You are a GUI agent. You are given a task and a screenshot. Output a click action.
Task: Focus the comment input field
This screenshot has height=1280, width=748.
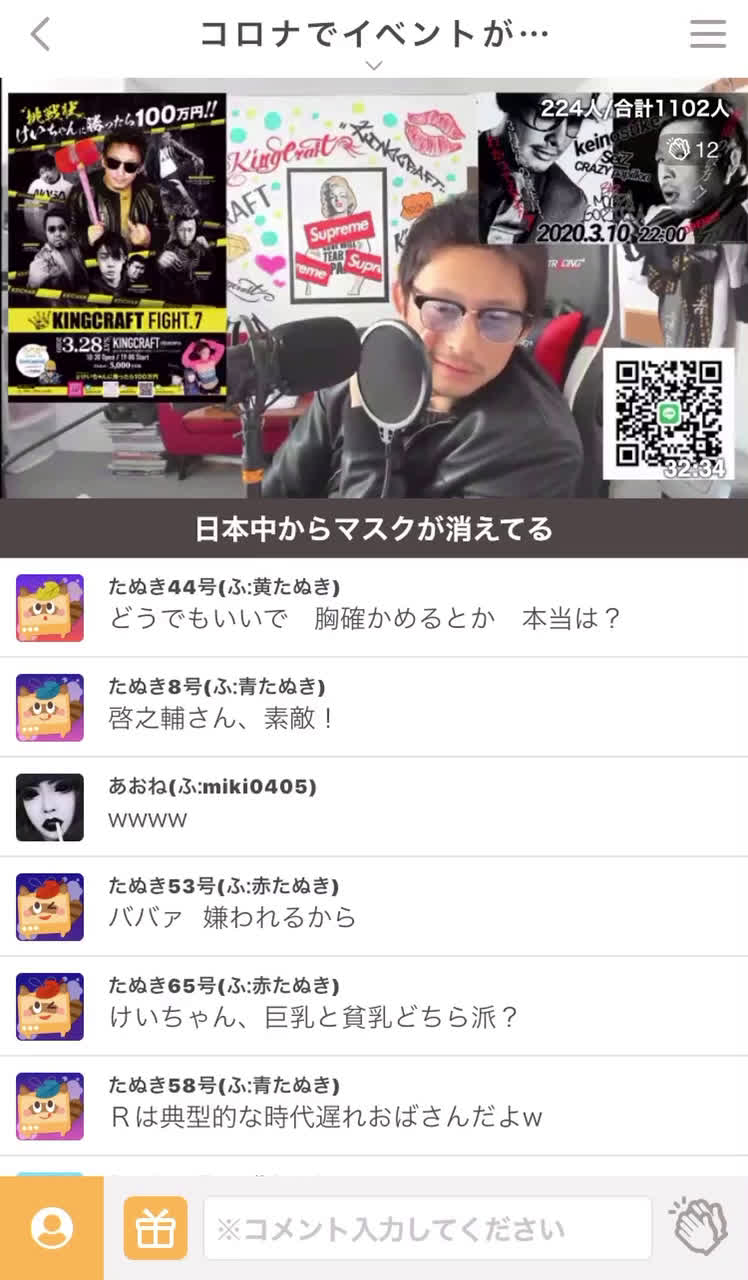click(427, 1228)
